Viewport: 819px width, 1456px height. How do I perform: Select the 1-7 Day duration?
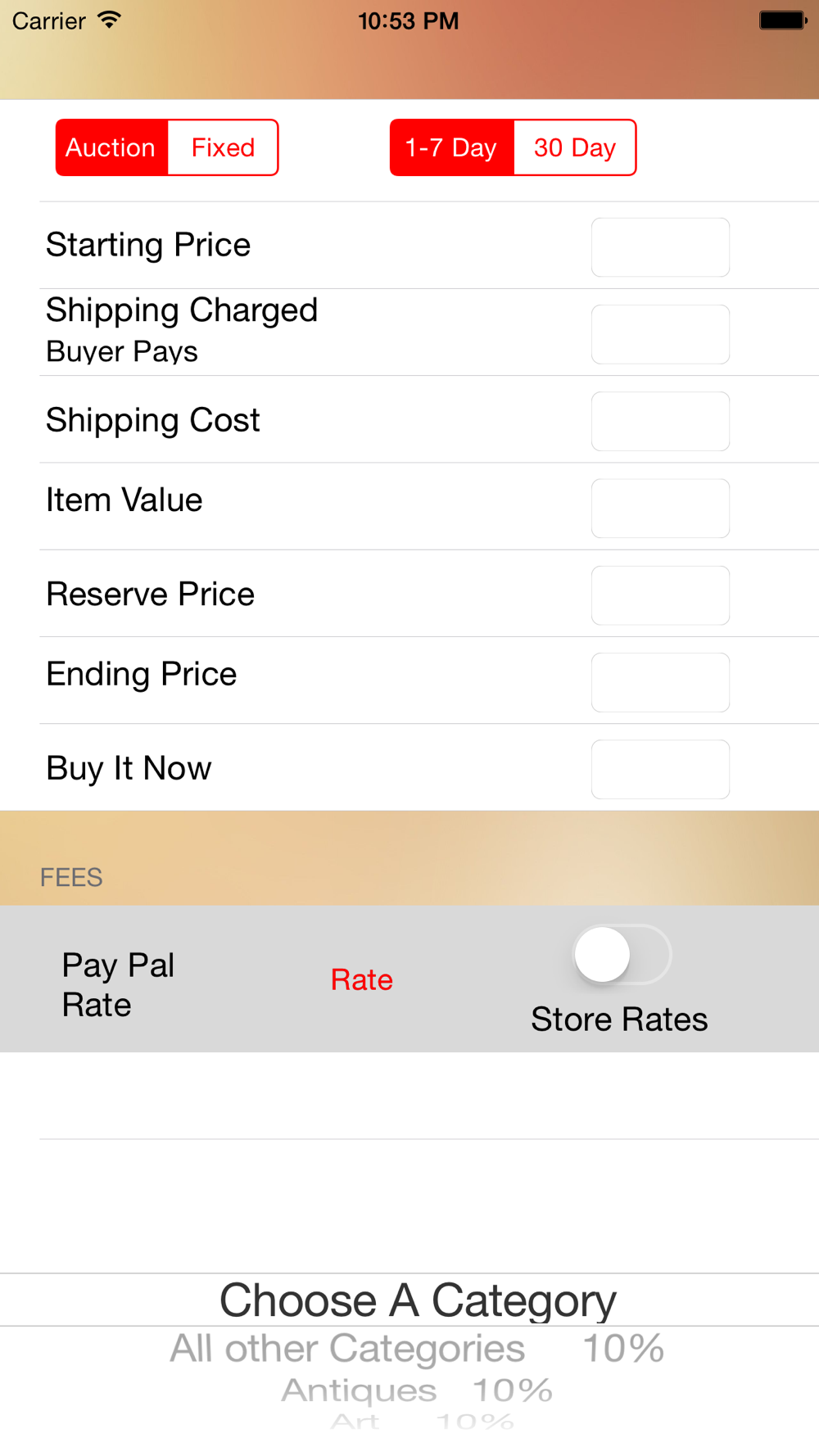pyautogui.click(x=452, y=147)
